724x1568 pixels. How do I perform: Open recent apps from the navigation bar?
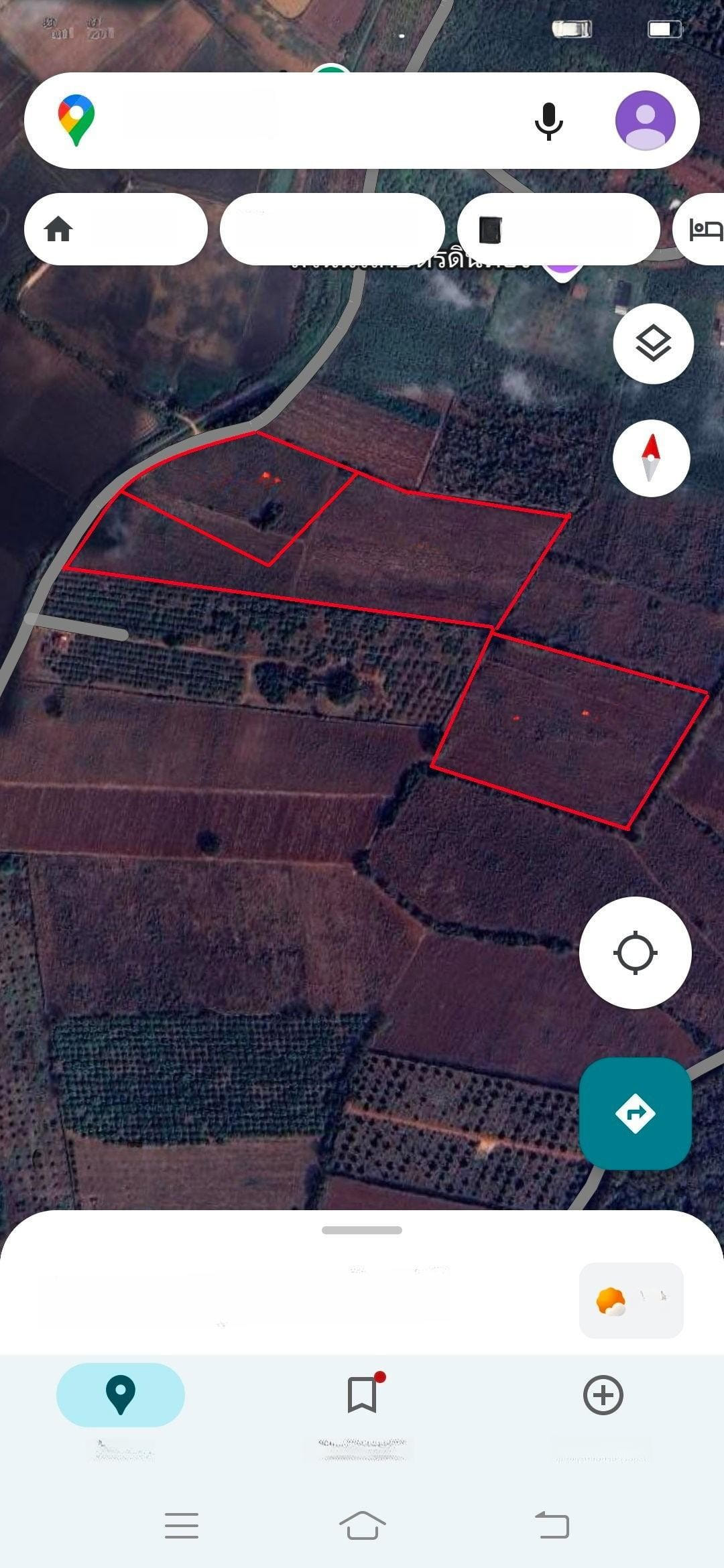pyautogui.click(x=182, y=1526)
